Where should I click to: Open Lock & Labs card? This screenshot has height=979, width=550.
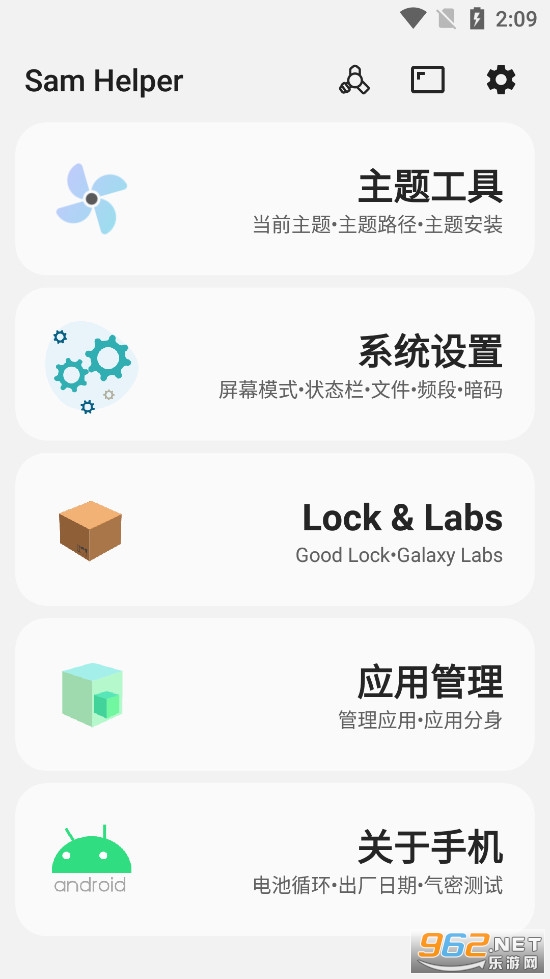[275, 529]
